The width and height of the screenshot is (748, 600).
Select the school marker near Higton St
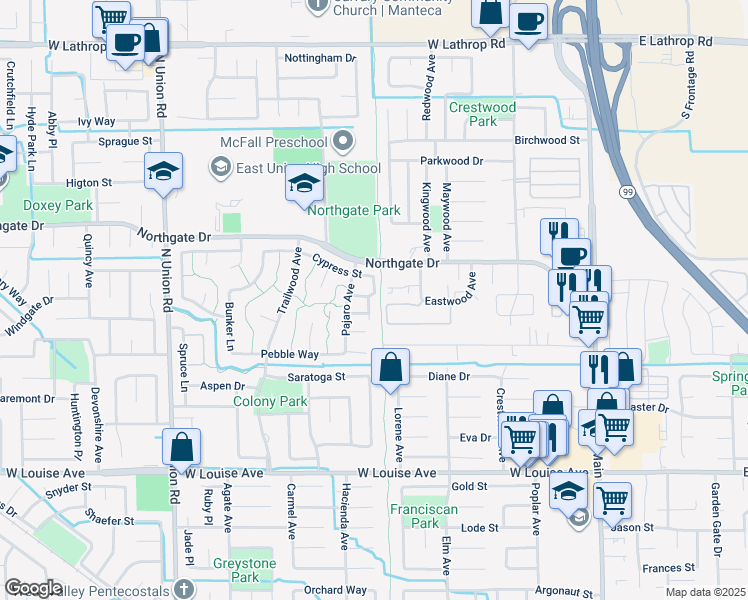click(x=164, y=173)
